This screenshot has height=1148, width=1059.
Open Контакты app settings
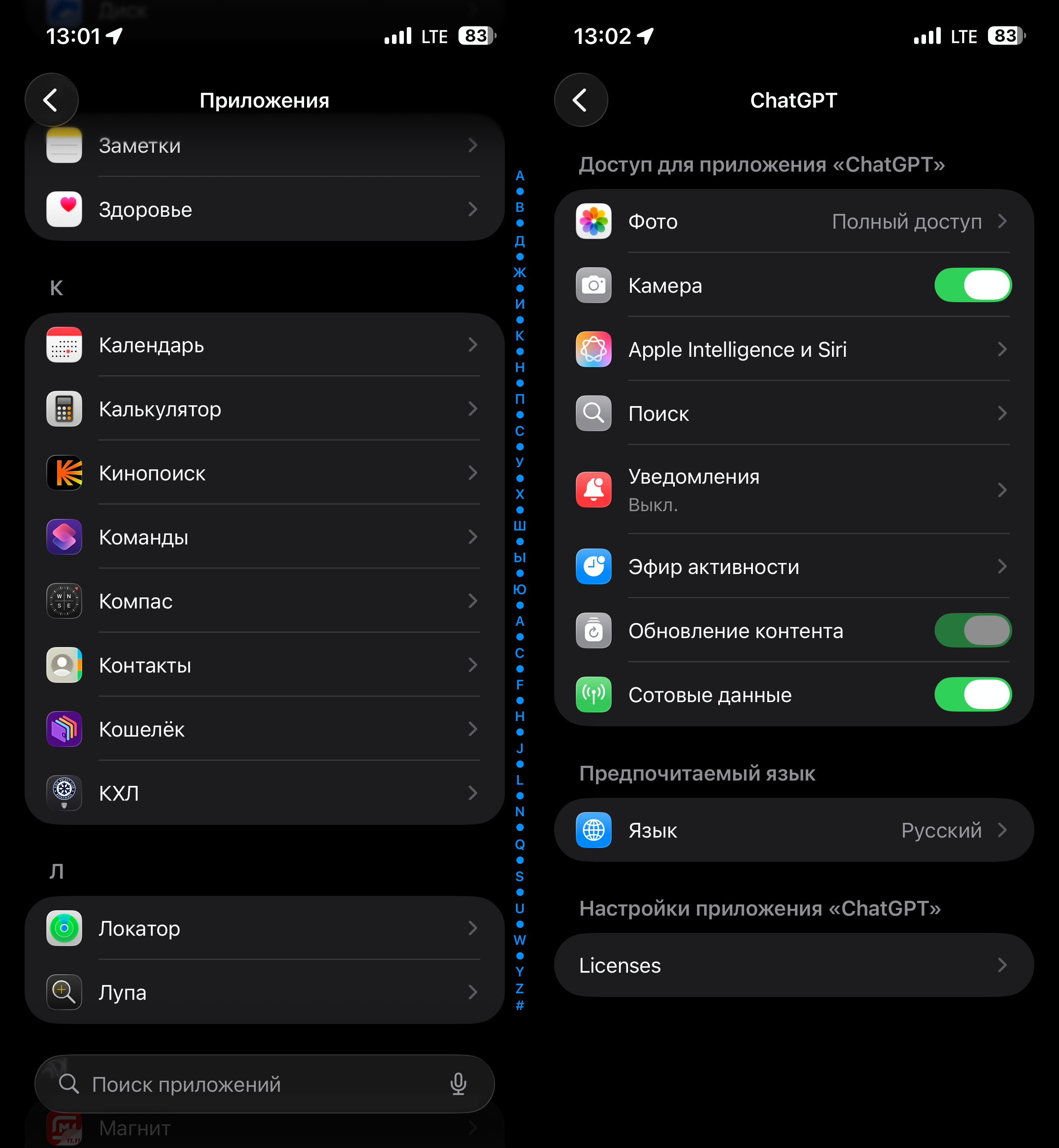[x=264, y=666]
